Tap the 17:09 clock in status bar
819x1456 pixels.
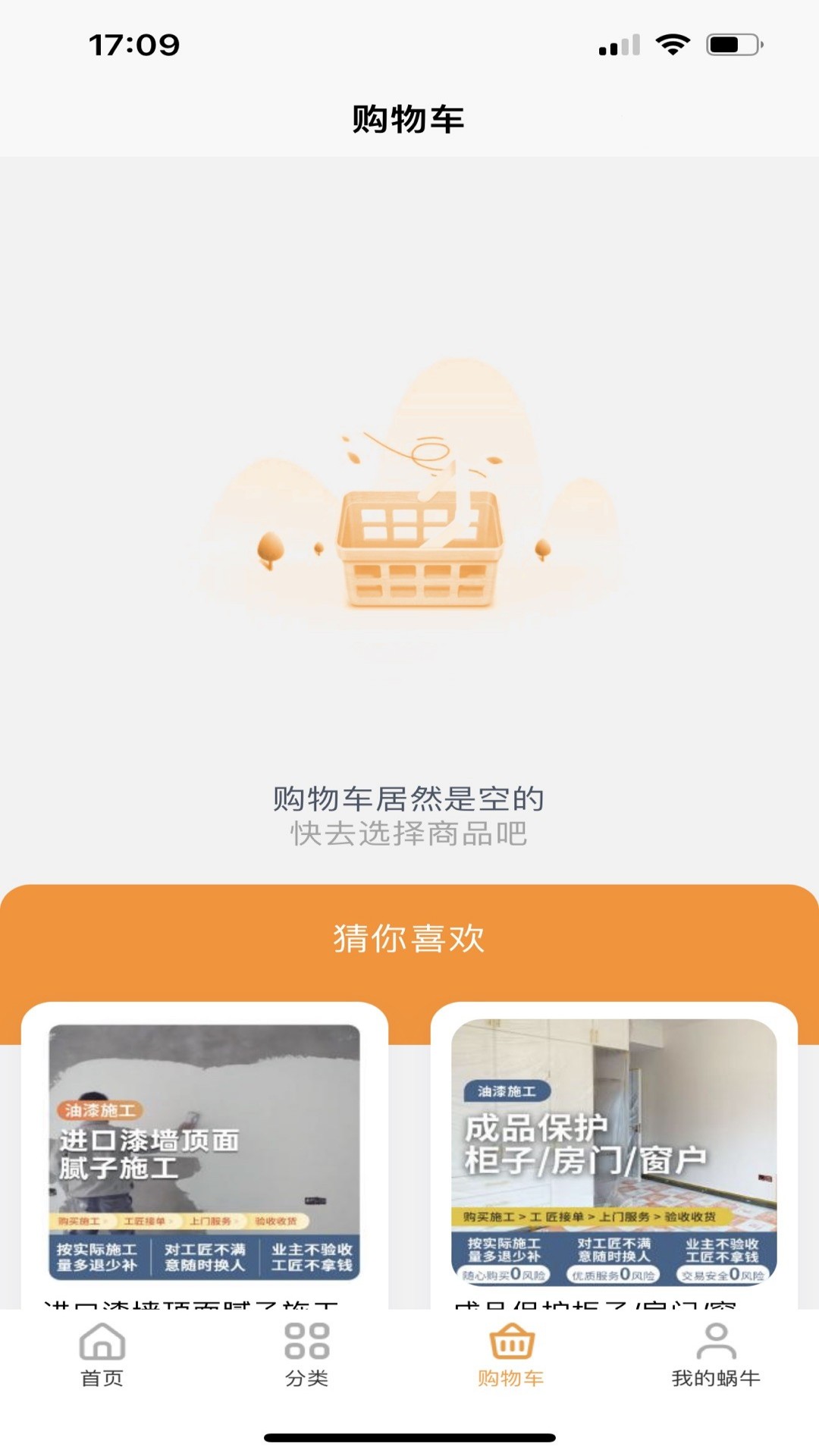[135, 44]
